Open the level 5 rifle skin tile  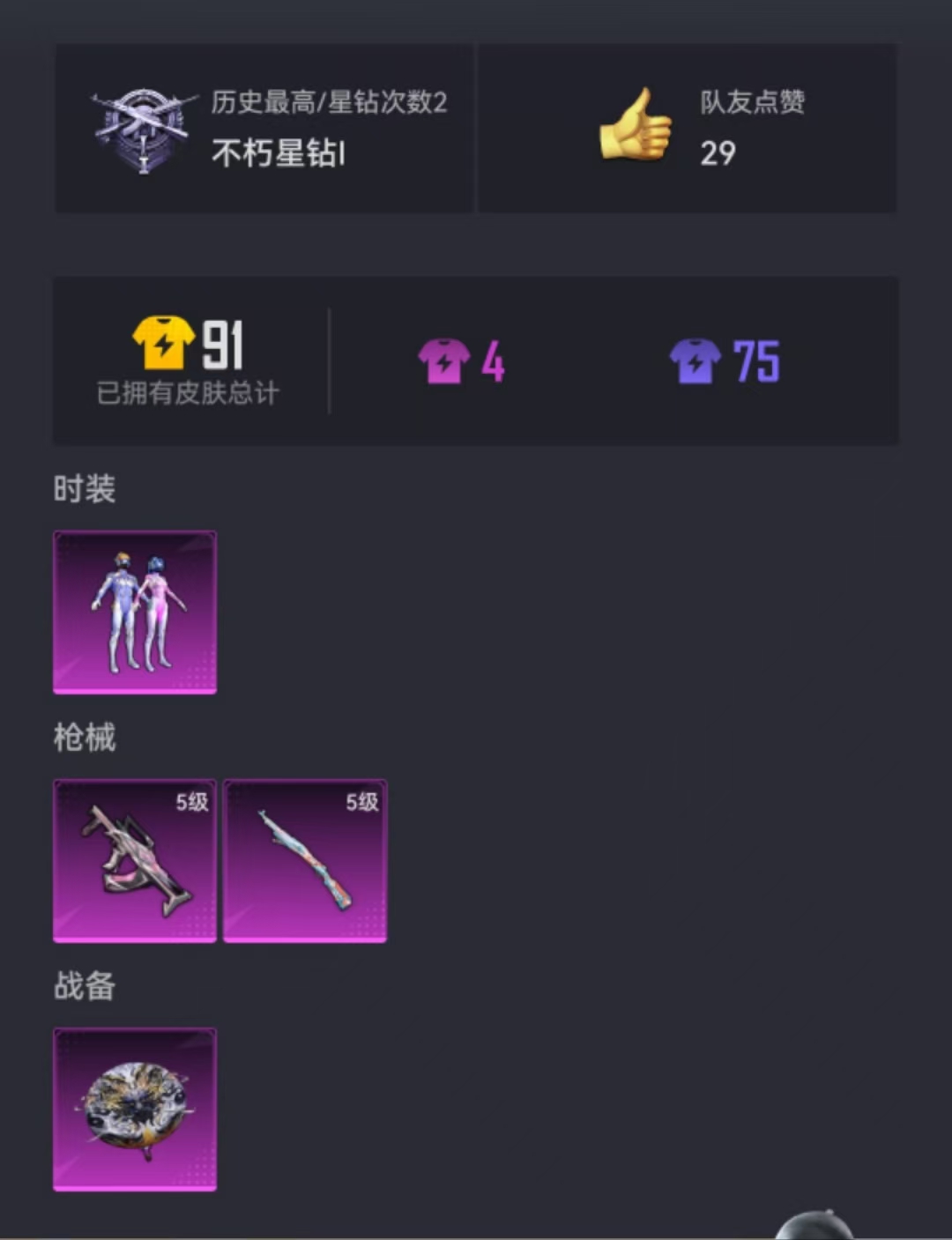coord(305,860)
